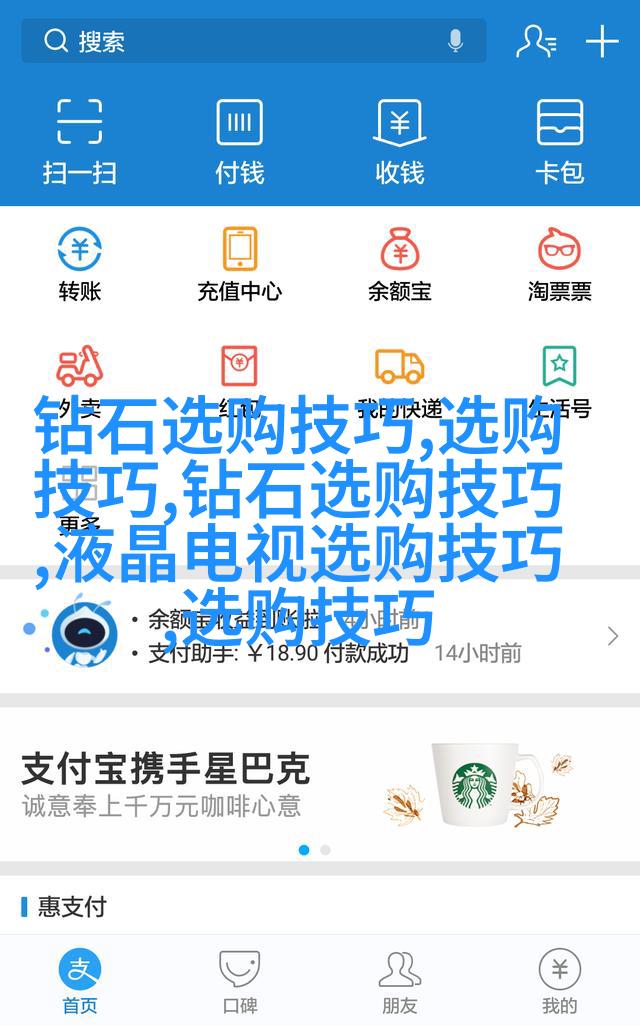This screenshot has height=1026, width=640.
Task: Open the plus menu in header
Action: [x=602, y=41]
